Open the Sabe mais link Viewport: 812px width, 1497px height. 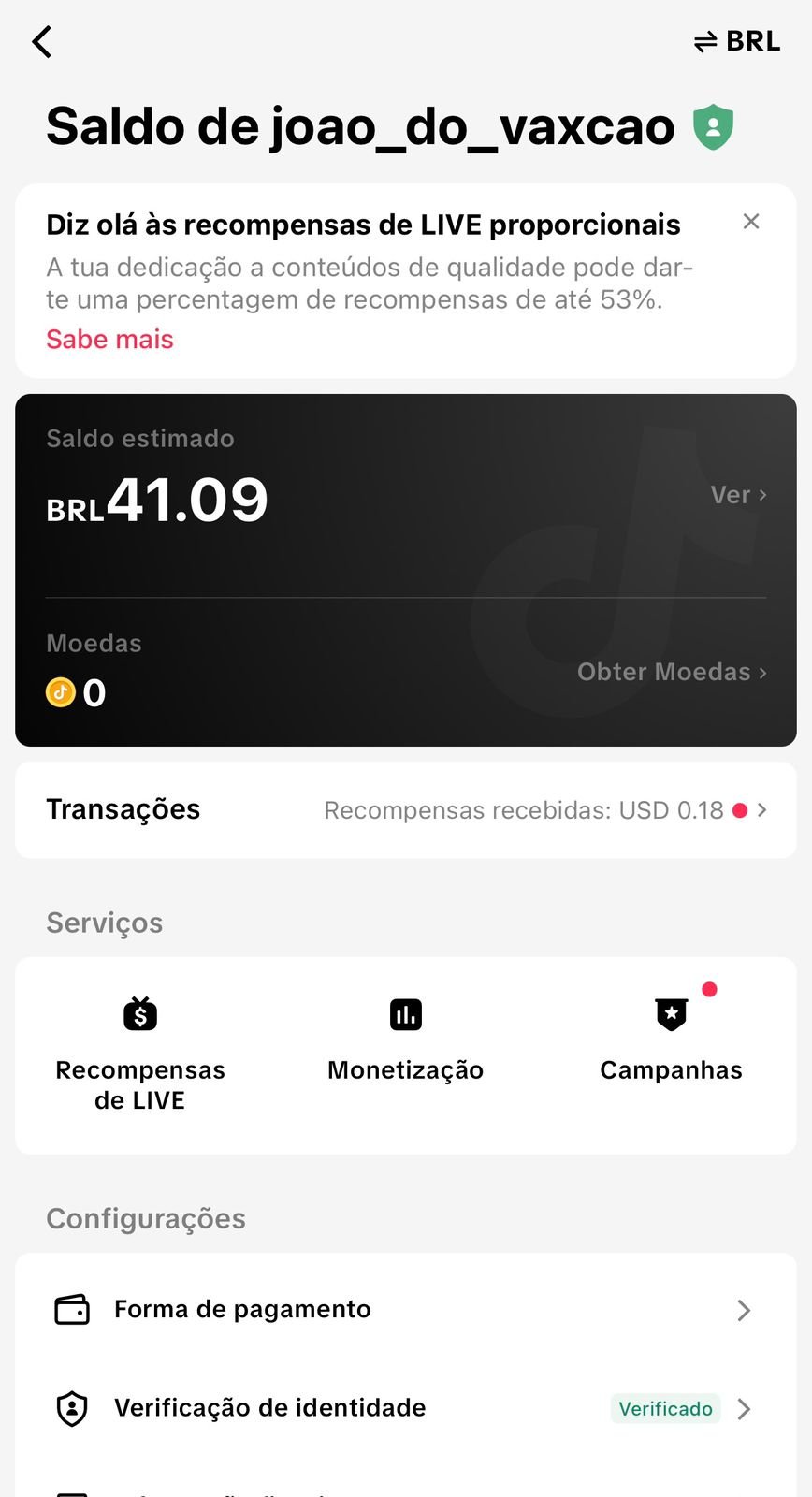pos(109,339)
